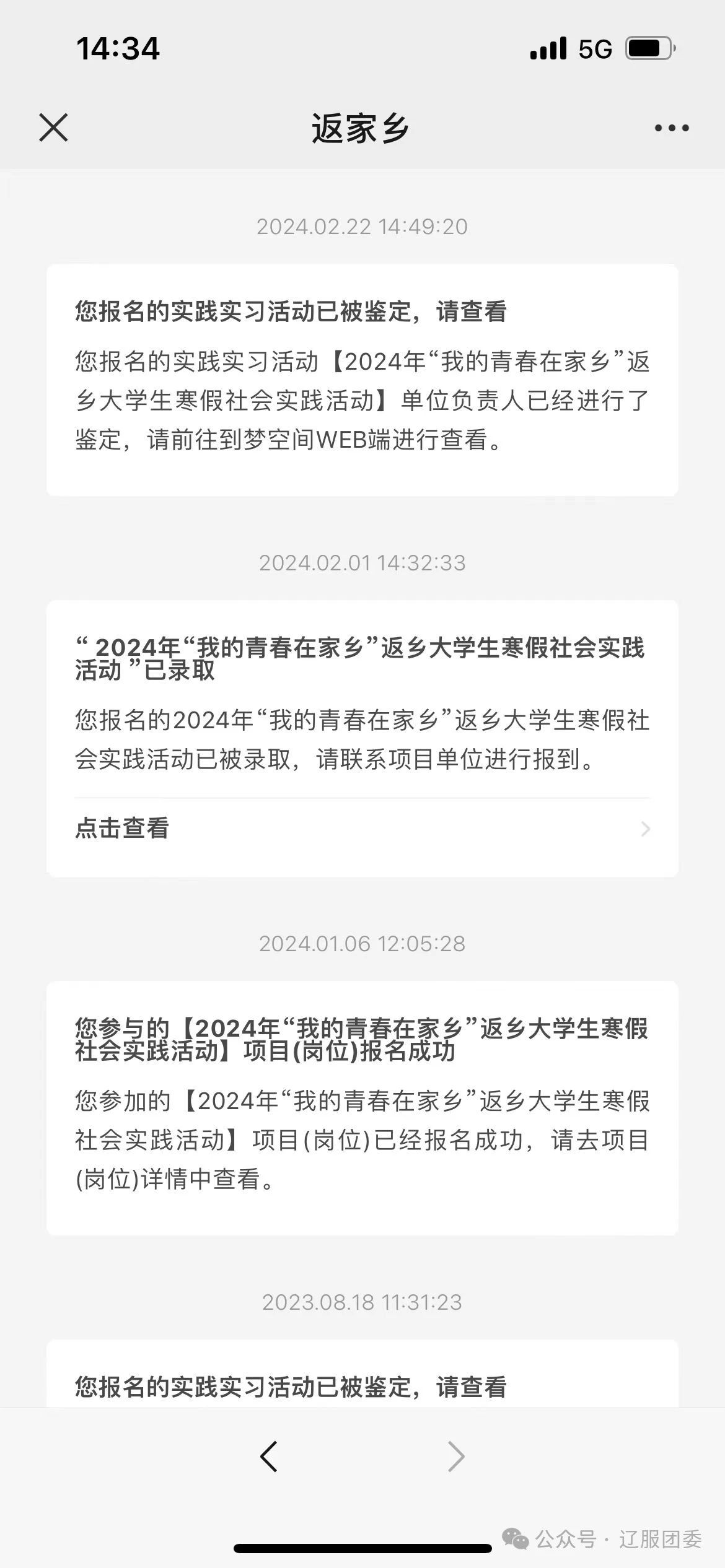Tap 点击查看 in the 已录取 notice
Viewport: 725px width, 1568px height.
click(x=362, y=829)
